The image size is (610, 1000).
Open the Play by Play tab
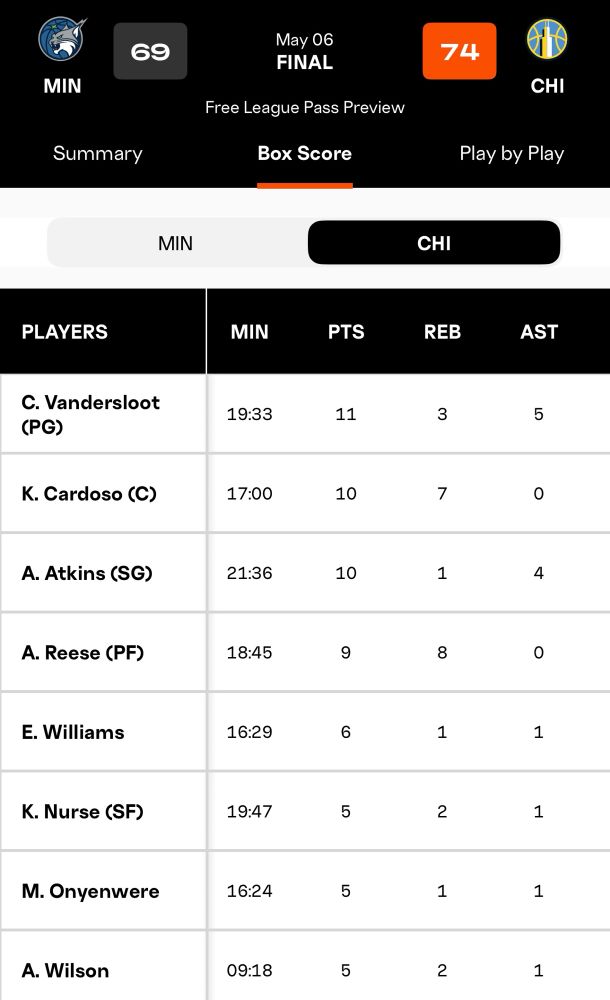tap(512, 154)
